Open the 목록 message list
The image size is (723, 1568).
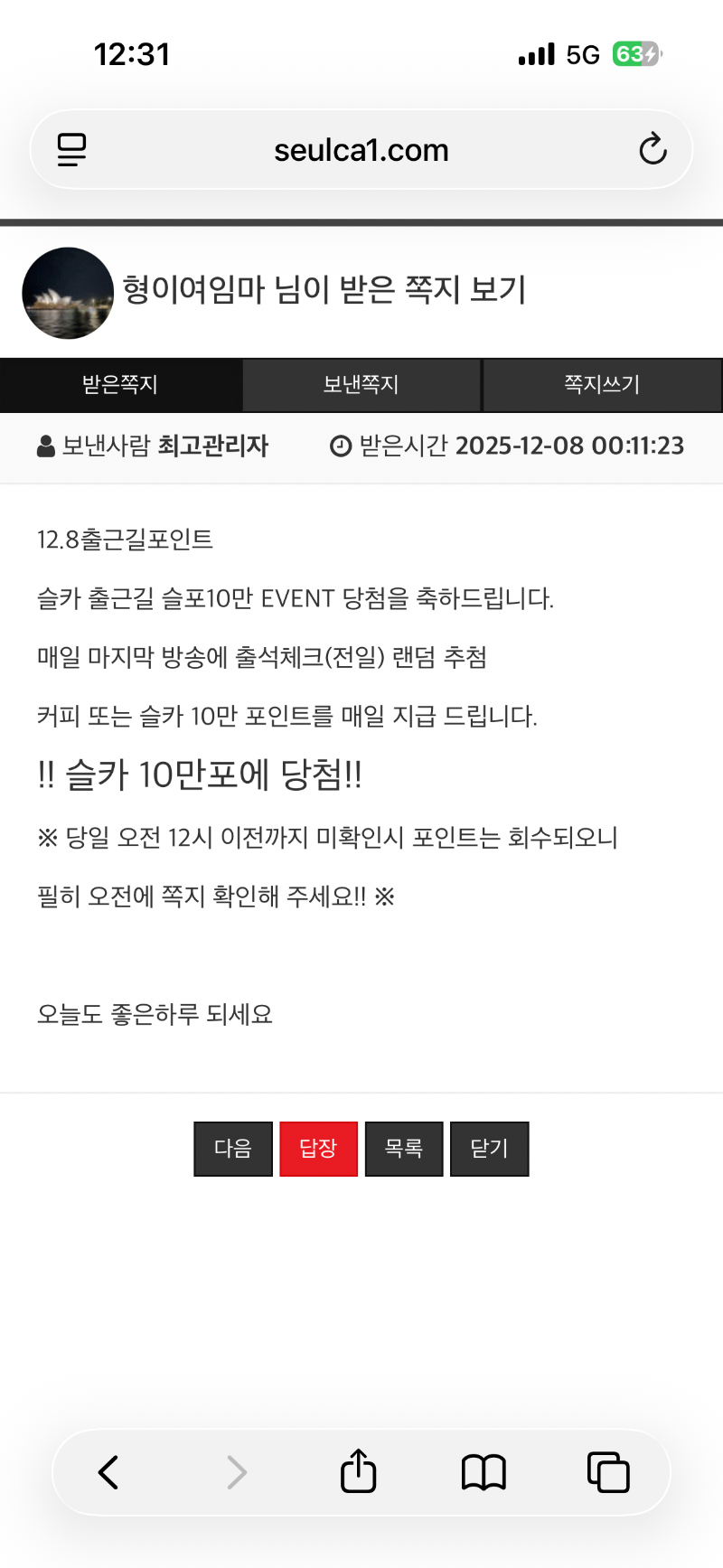click(404, 1149)
